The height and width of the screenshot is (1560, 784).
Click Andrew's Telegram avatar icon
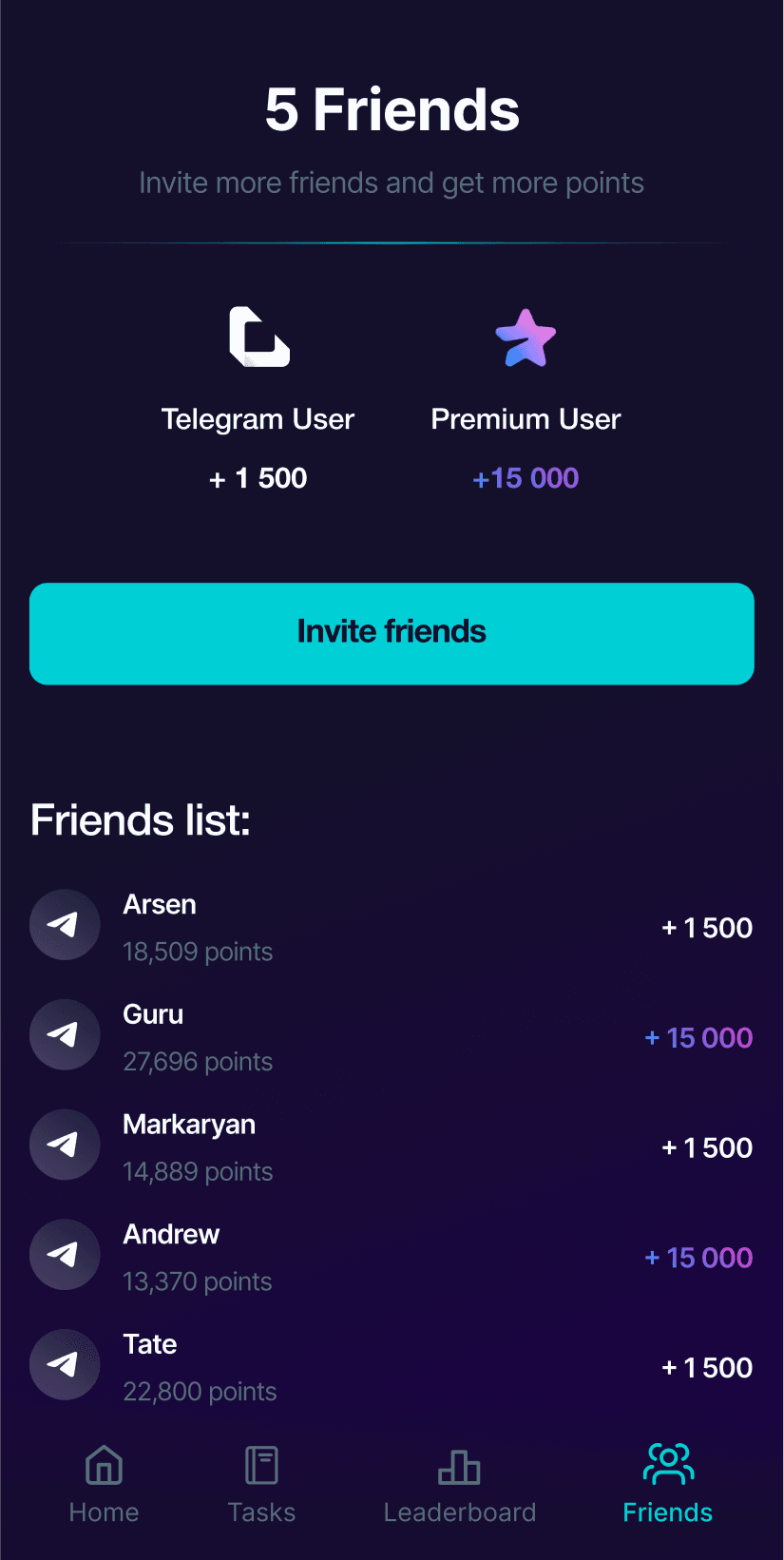coord(65,1254)
